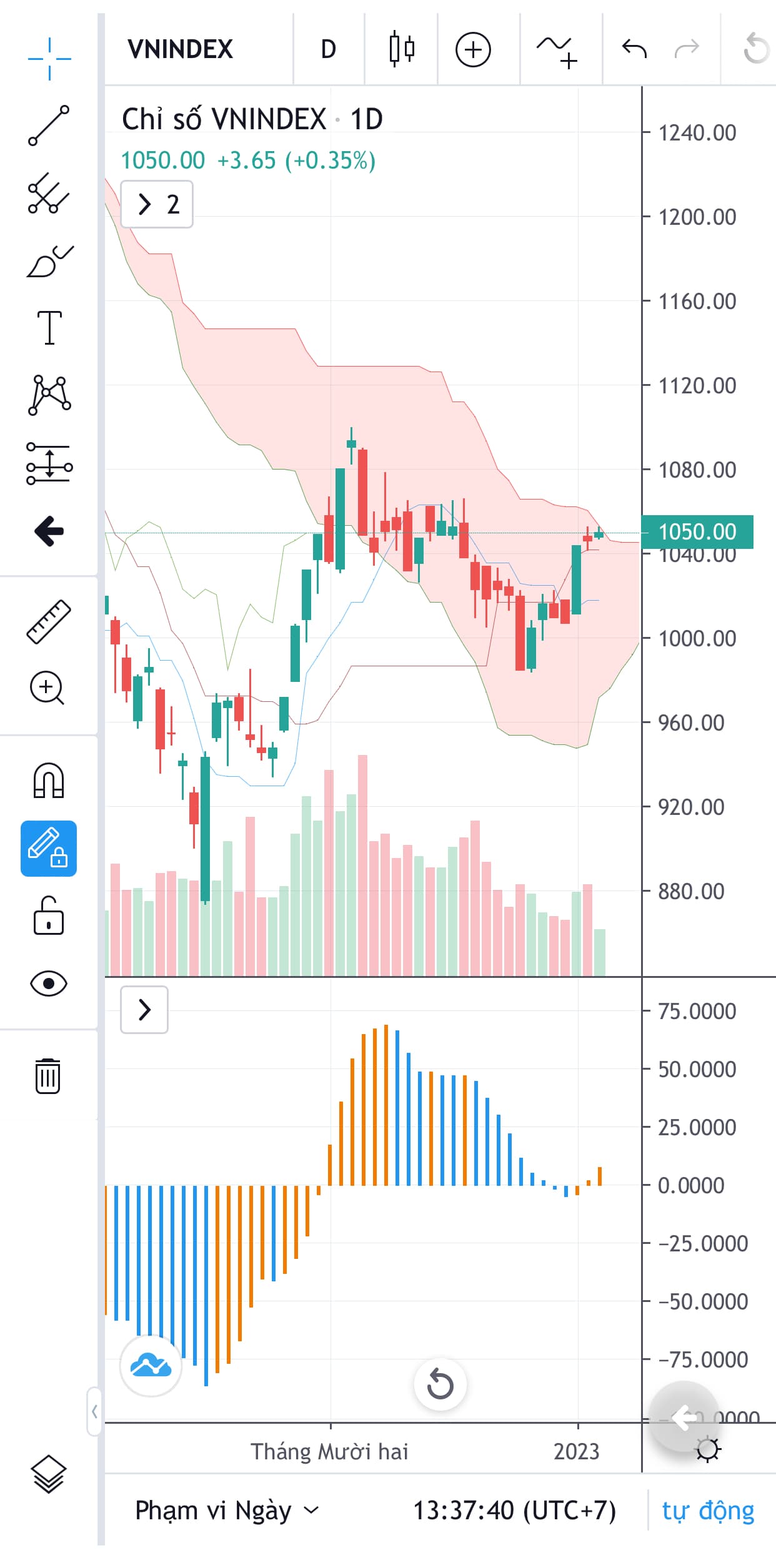Toggle stay-in-drawing-mode pencil lock
776x1568 pixels.
(x=49, y=848)
